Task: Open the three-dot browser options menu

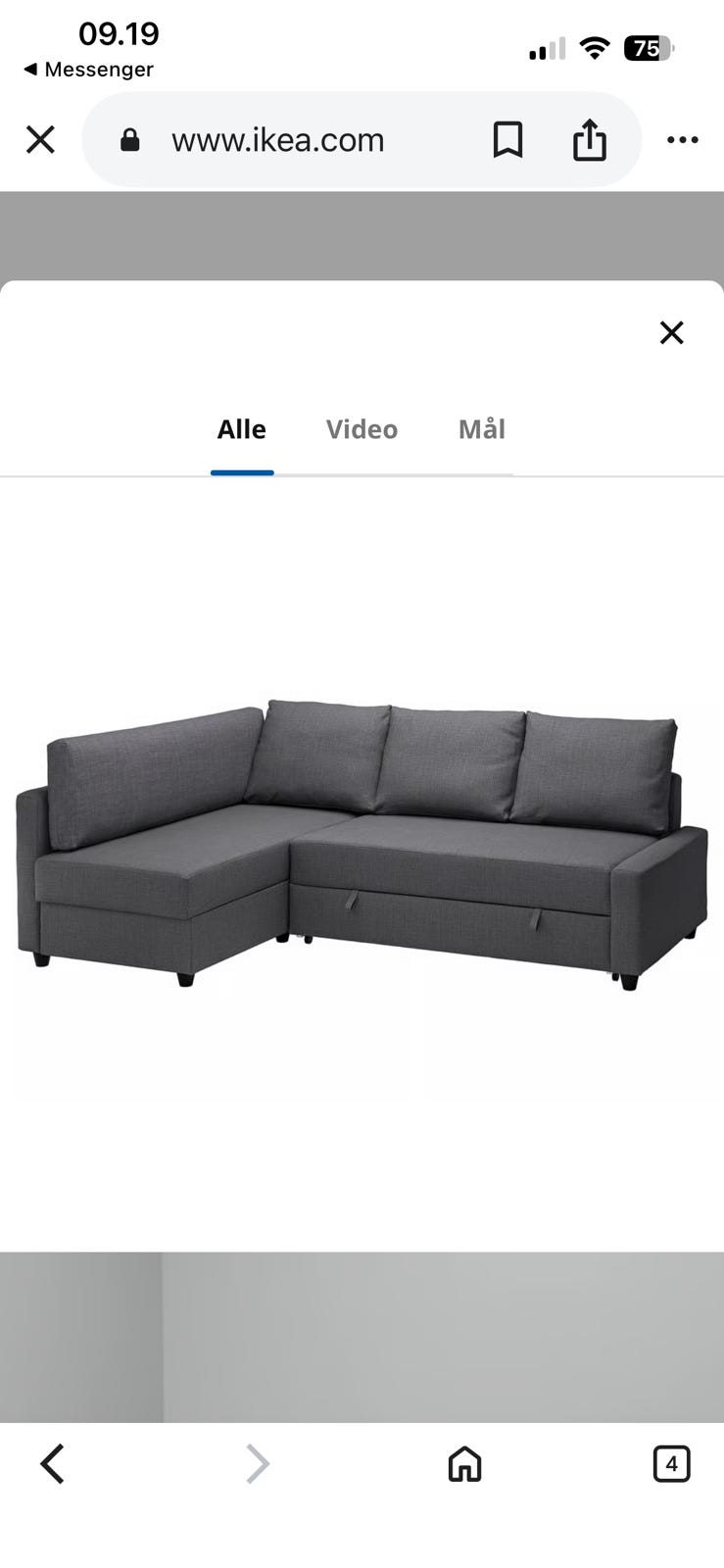Action: coord(682,139)
